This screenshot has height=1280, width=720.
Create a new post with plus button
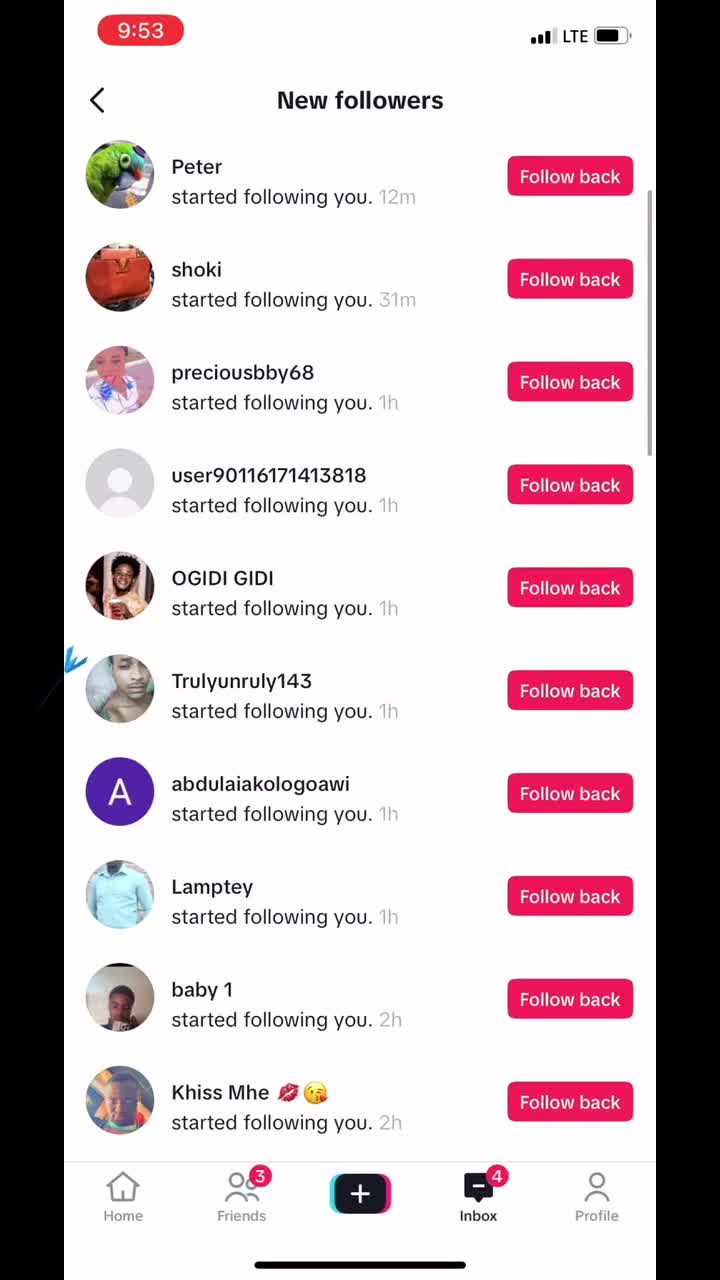coord(360,1194)
